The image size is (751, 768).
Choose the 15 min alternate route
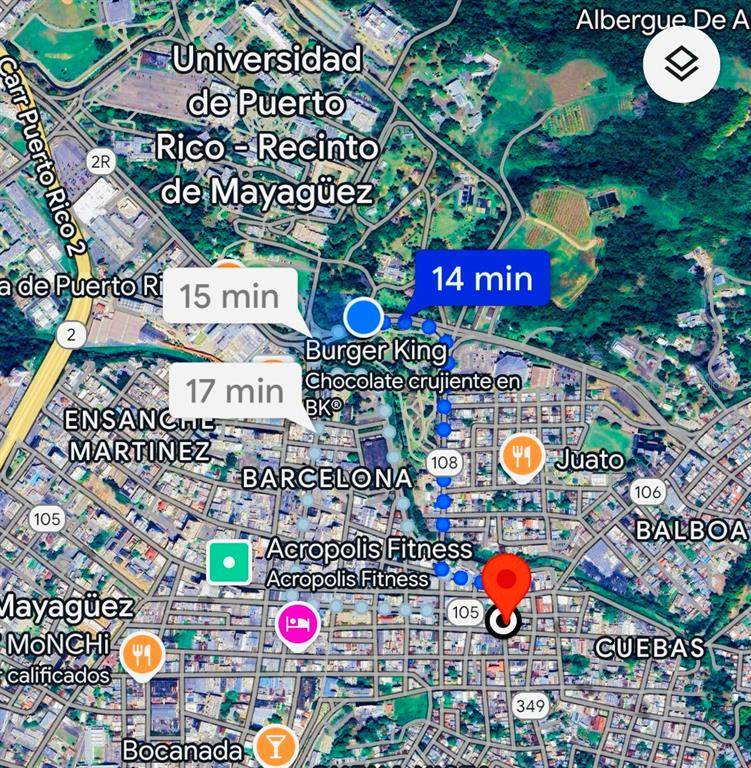[x=229, y=296]
